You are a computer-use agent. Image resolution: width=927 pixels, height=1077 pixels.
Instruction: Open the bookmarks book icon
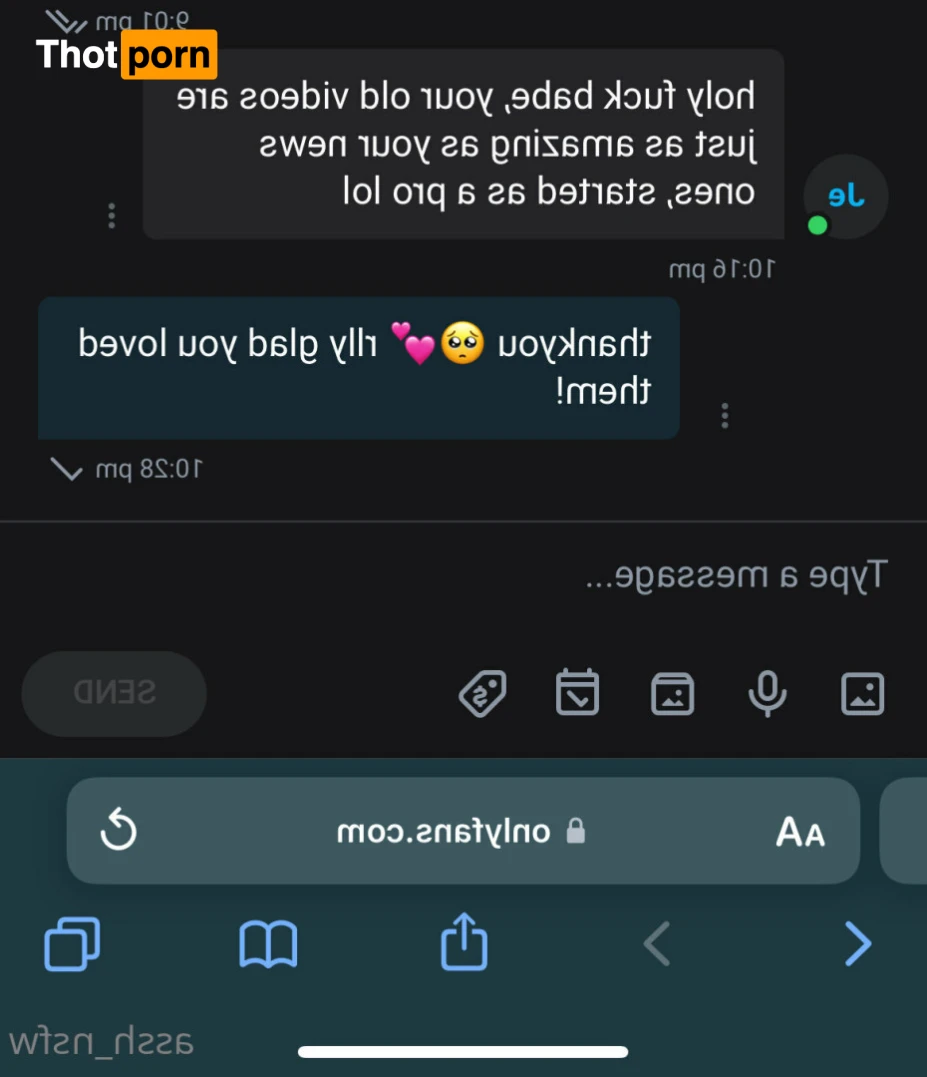point(268,944)
